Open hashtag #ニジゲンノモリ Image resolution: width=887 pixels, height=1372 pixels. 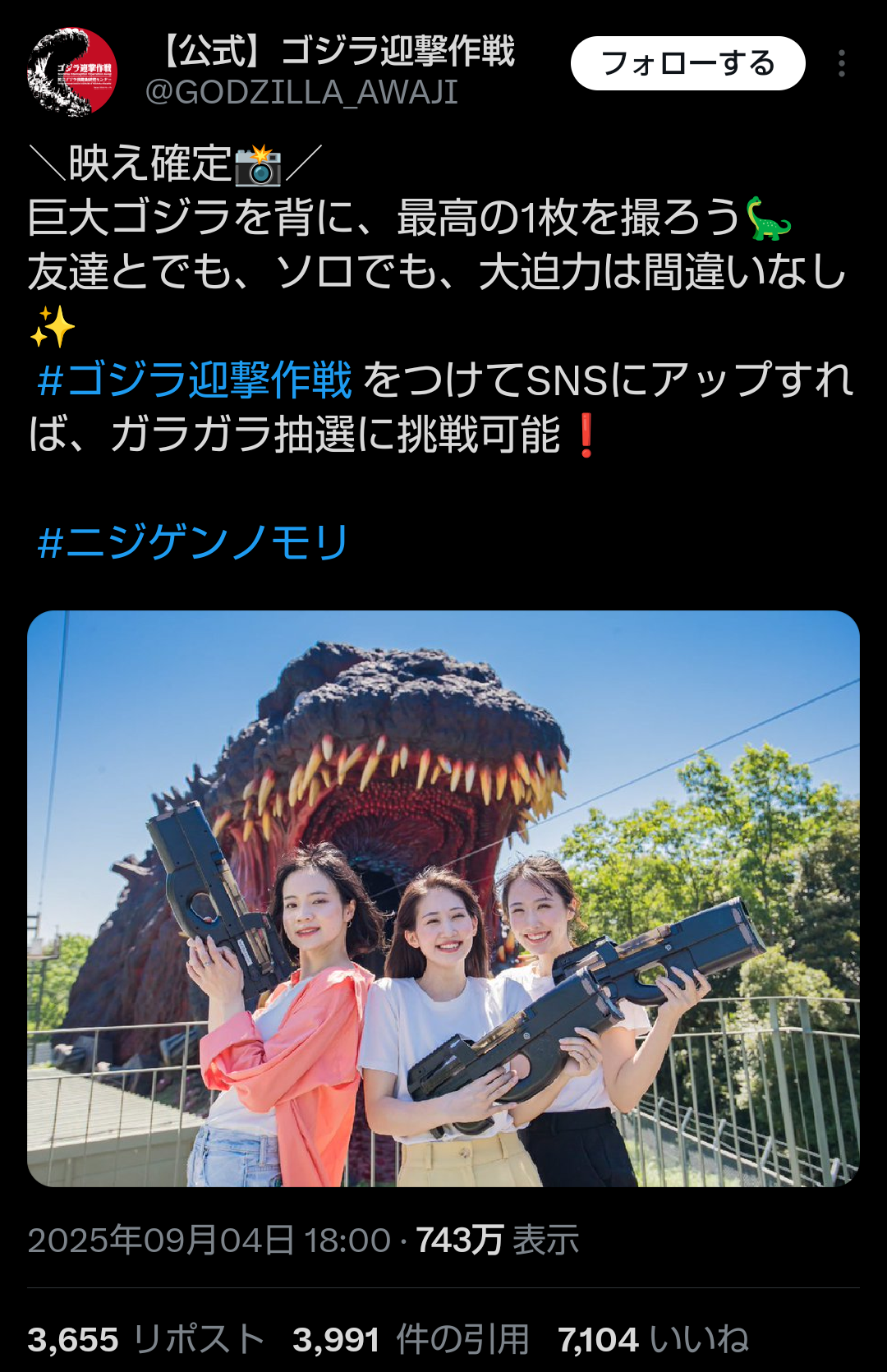pos(193,542)
